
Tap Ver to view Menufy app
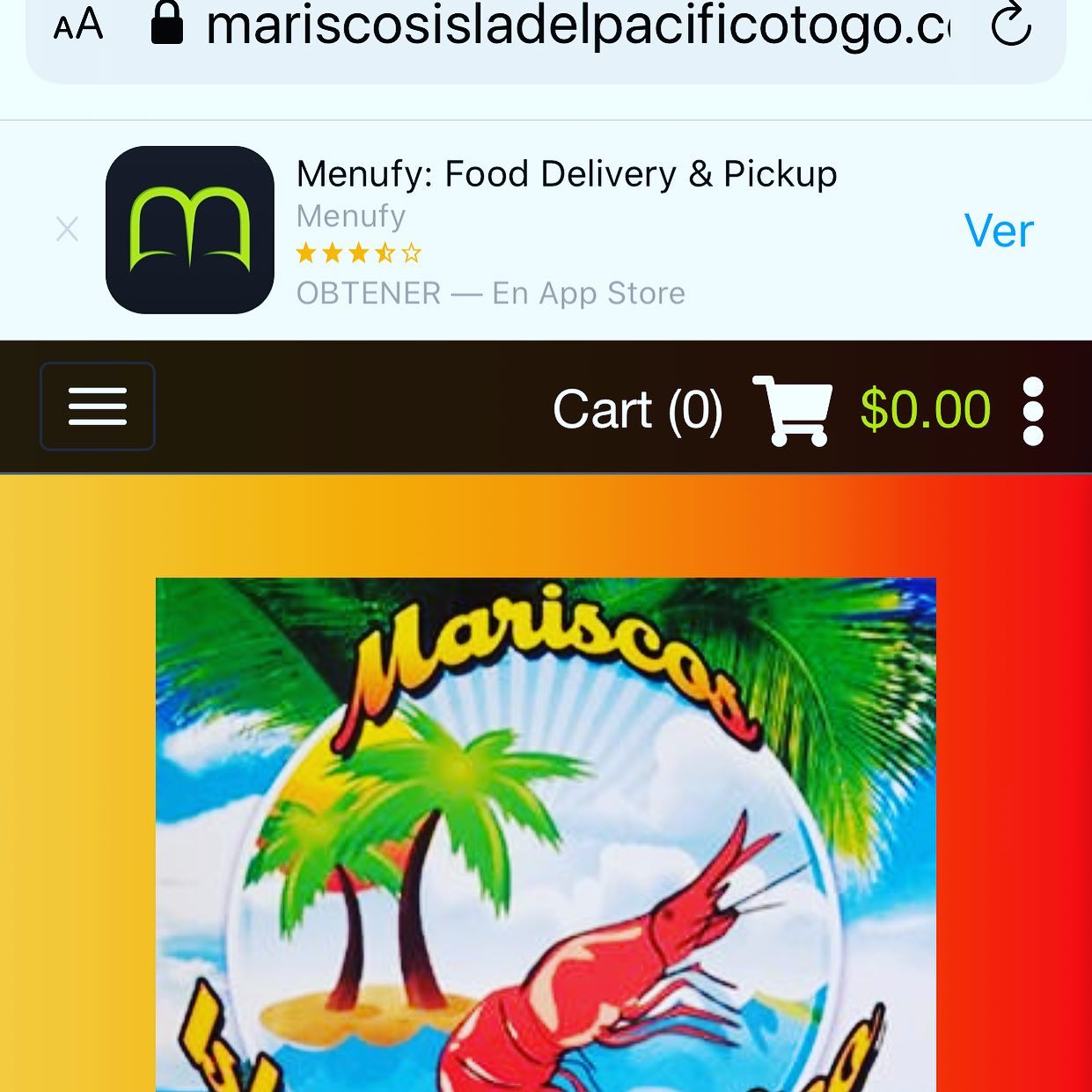point(999,231)
